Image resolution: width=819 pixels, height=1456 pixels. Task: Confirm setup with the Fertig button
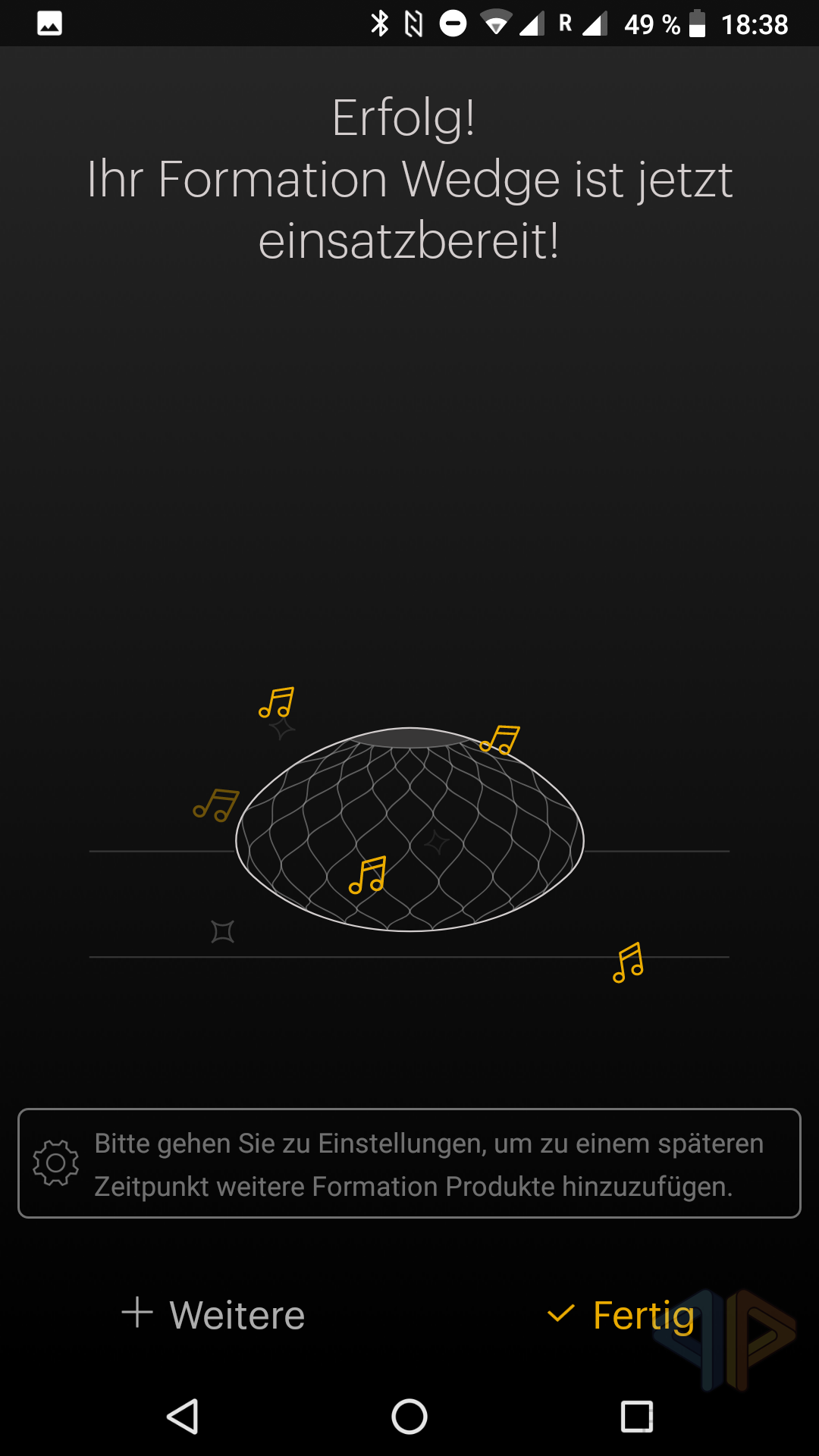pos(620,1316)
